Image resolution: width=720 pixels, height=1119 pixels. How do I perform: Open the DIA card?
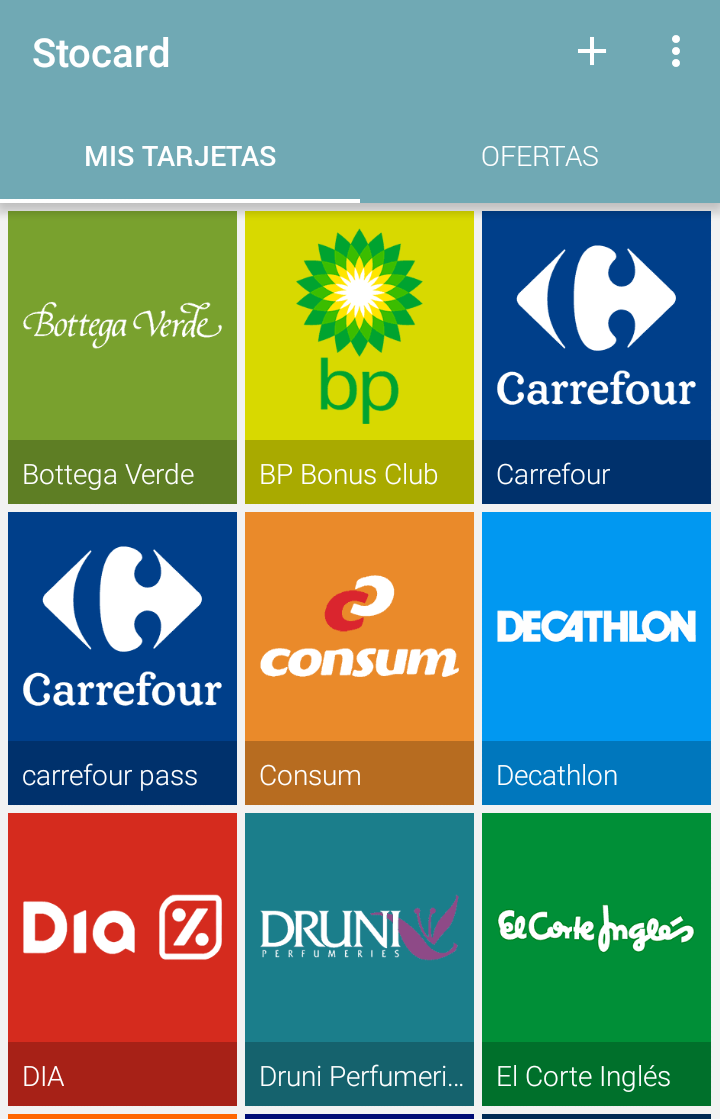[122, 958]
